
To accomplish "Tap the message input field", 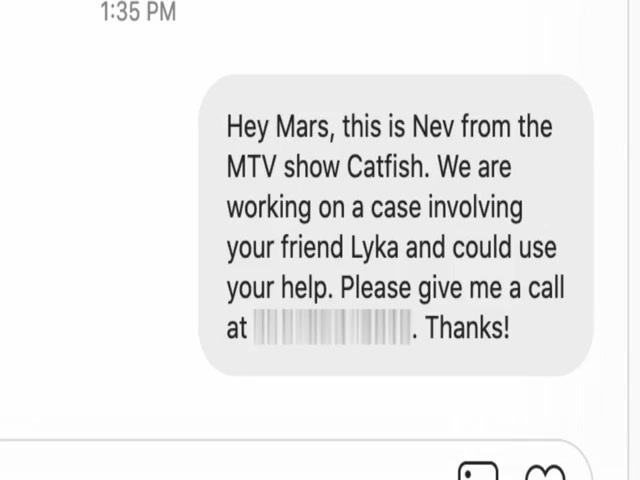I will (x=220, y=466).
